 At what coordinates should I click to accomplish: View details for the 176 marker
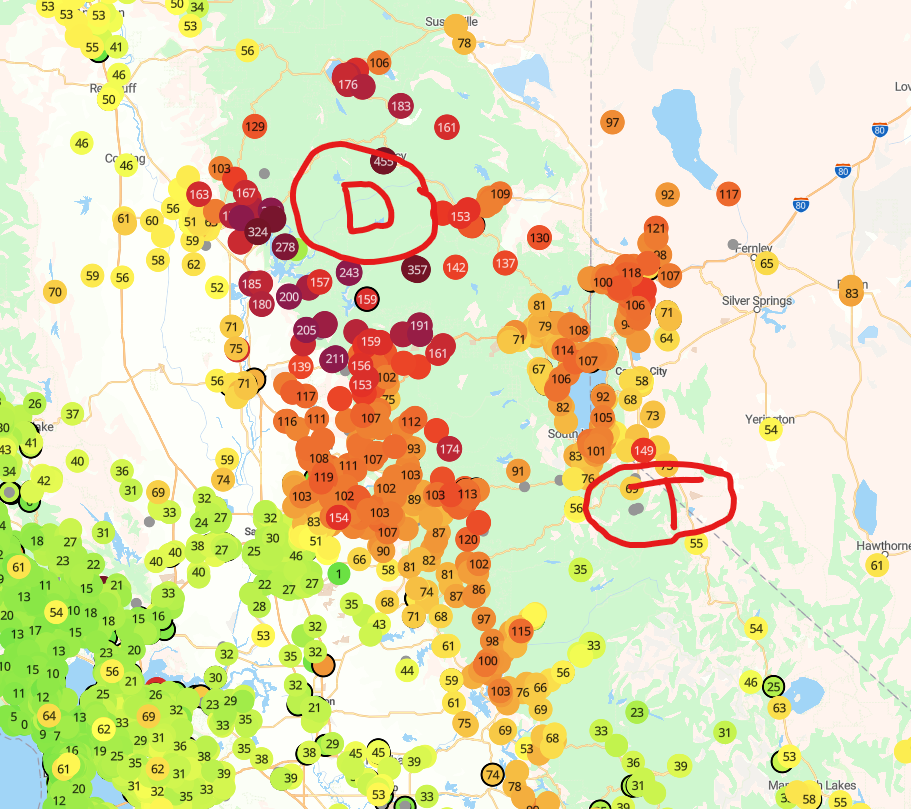[348, 85]
